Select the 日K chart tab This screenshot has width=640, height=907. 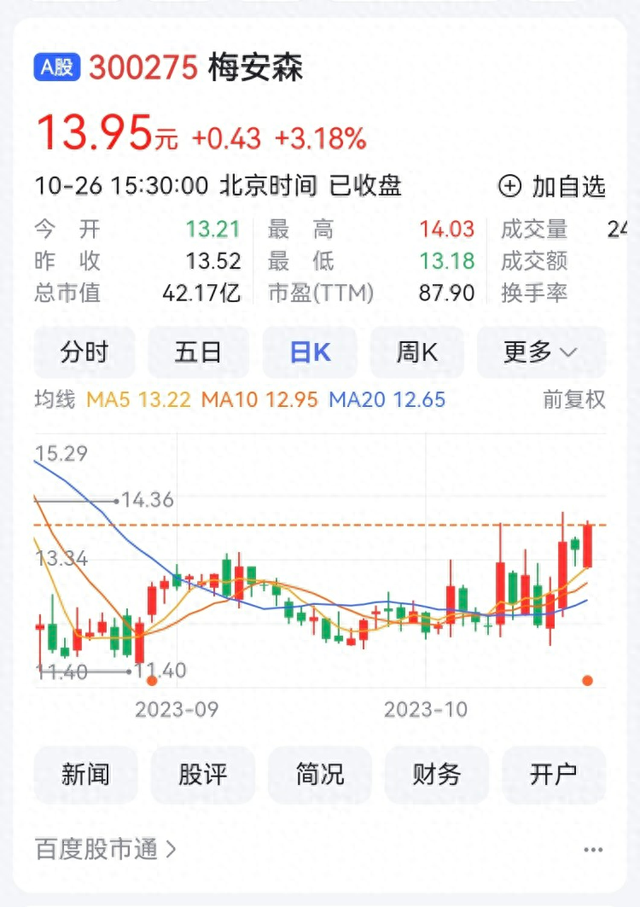tap(310, 352)
